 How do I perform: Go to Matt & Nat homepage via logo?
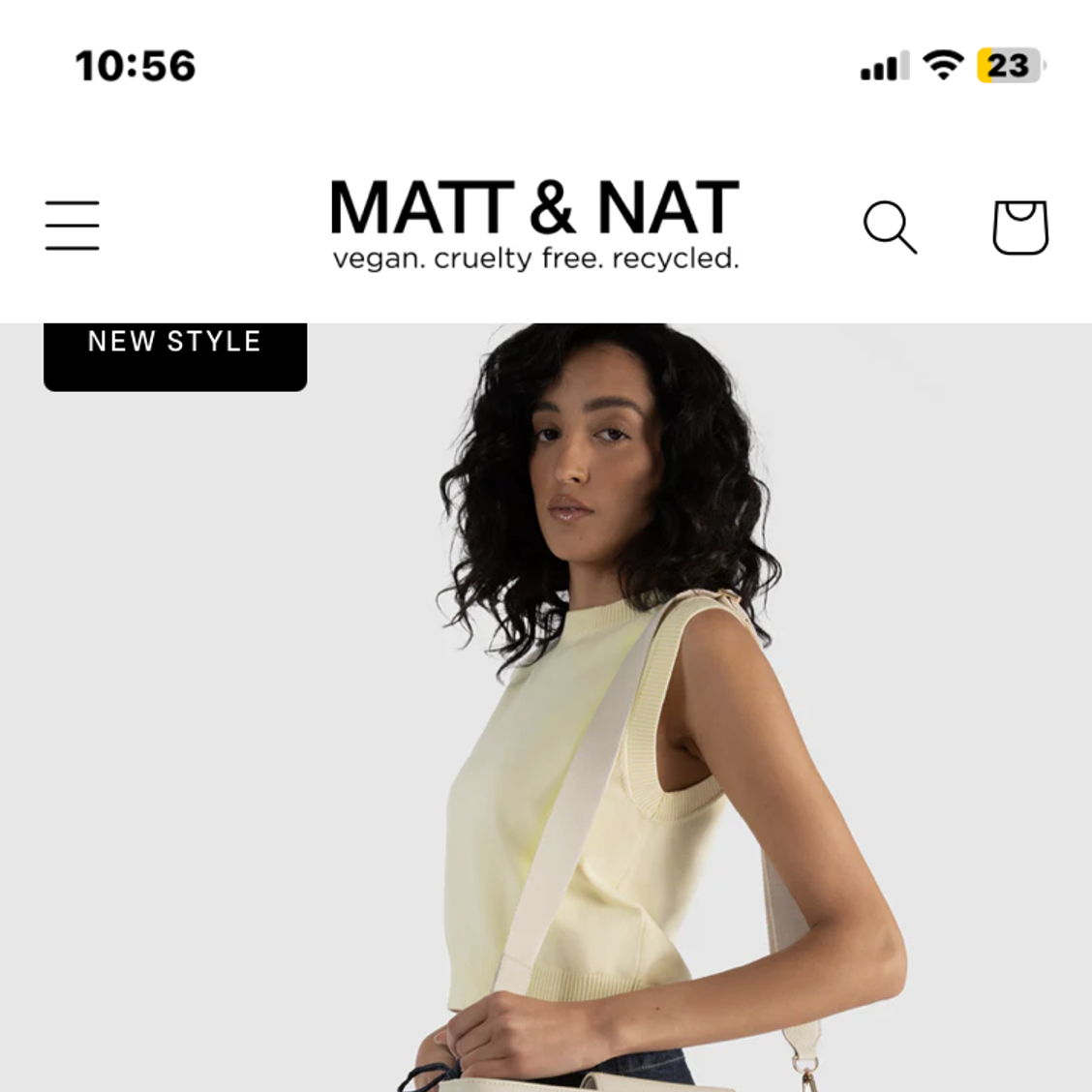(x=534, y=225)
